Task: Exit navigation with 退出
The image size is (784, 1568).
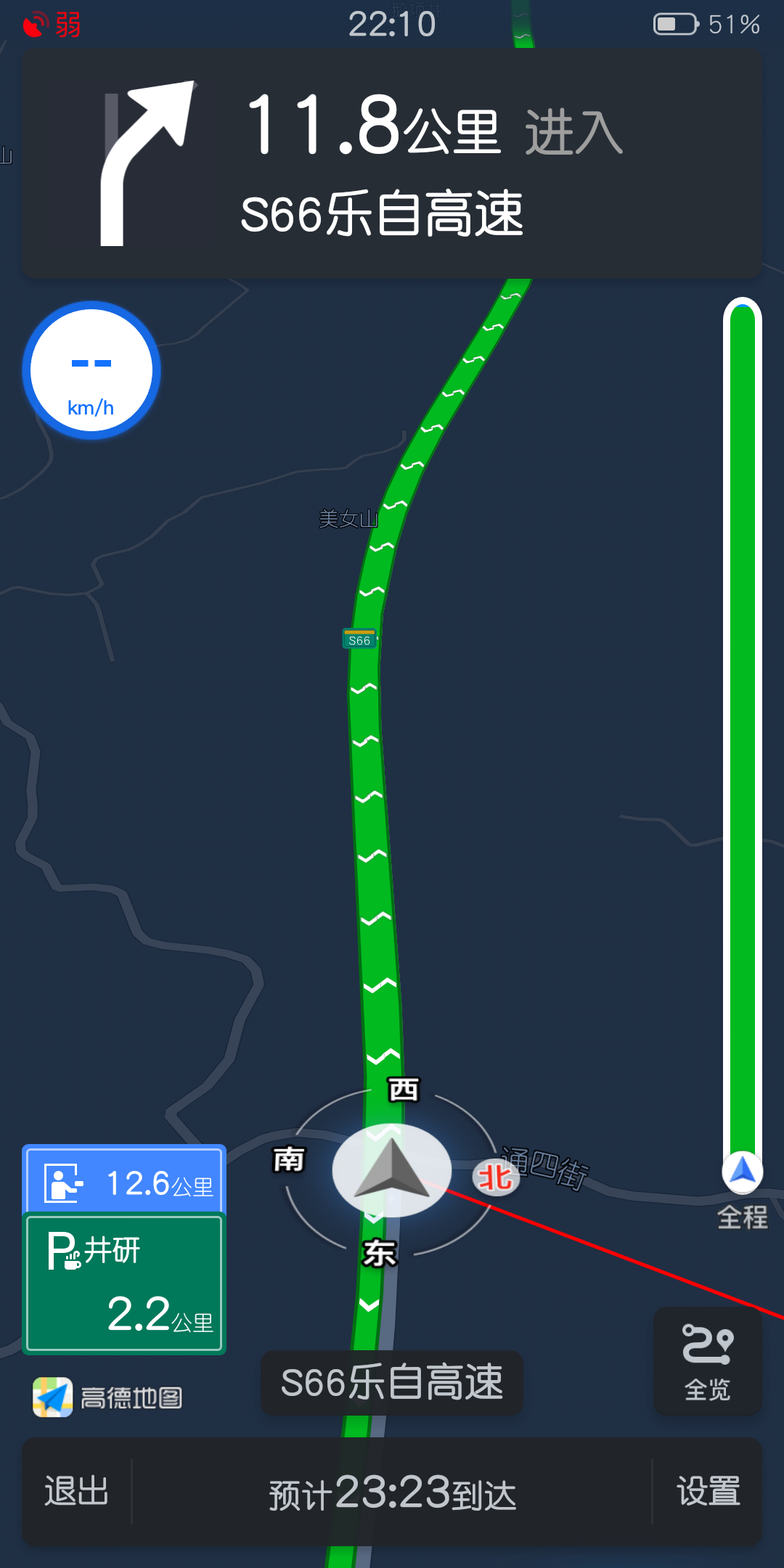Action: [x=76, y=1491]
